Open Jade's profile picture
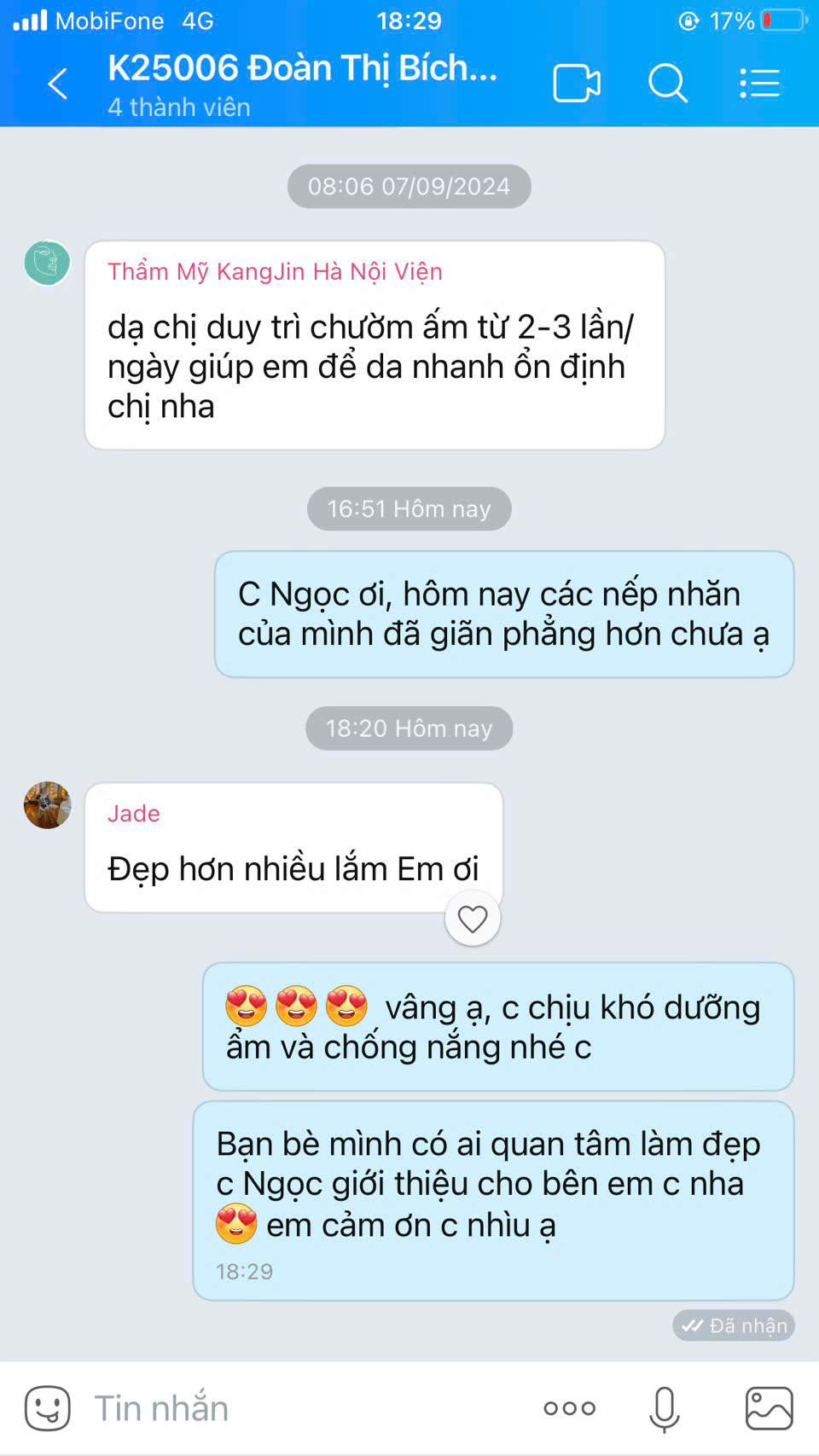This screenshot has width=819, height=1456. (48, 805)
